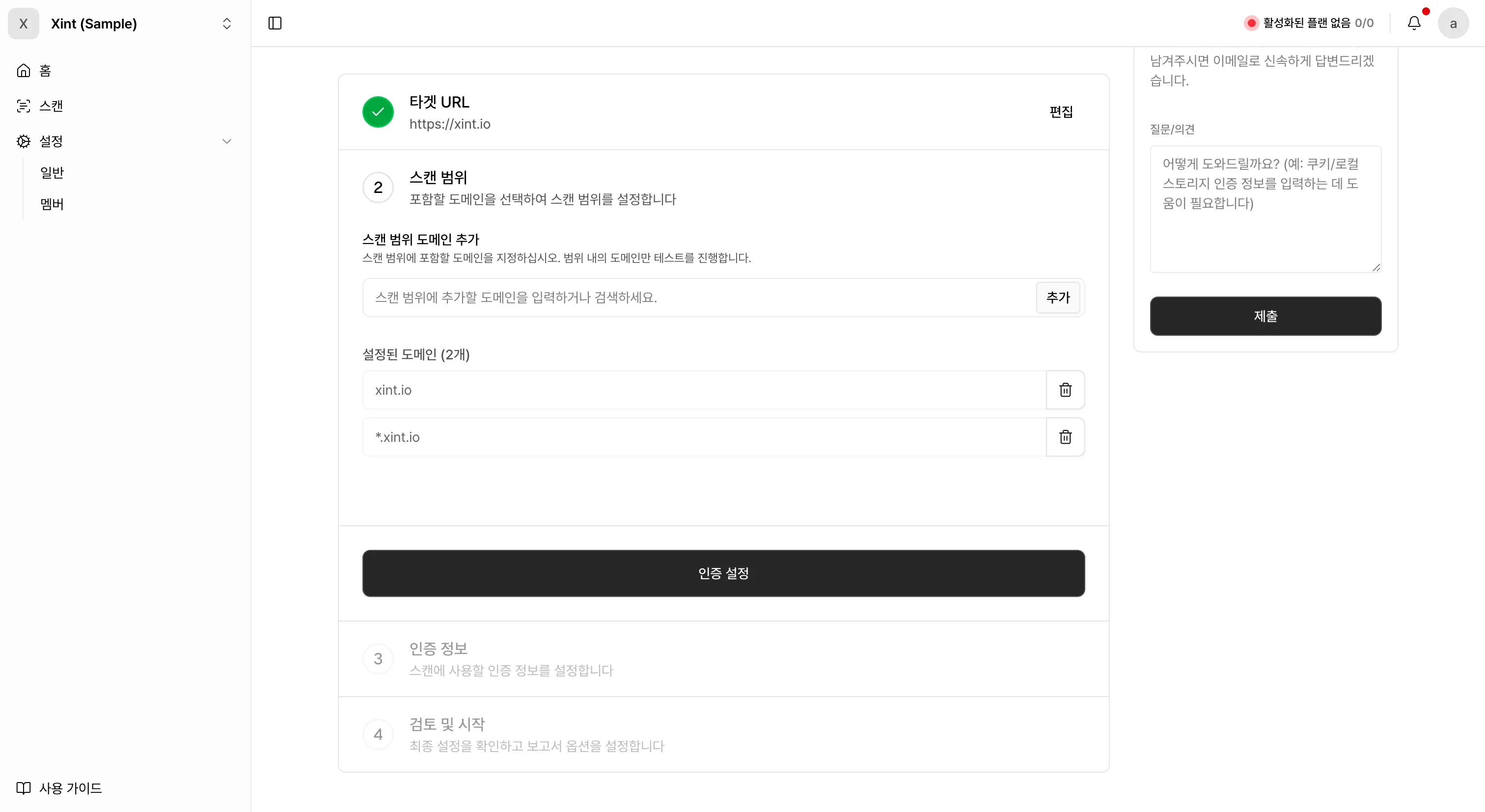Go to 홈 in the sidebar
Viewport: 1485px width, 812px height.
tap(45, 71)
